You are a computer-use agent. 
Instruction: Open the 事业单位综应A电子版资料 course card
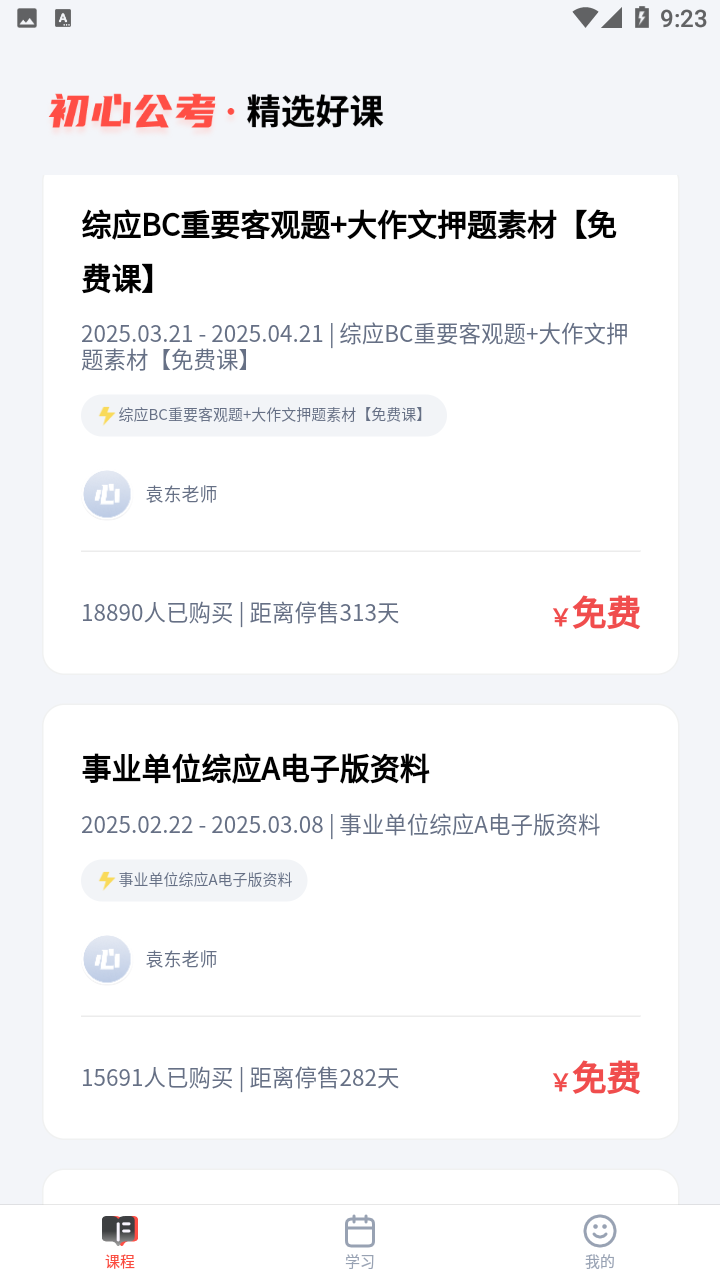pyautogui.click(x=255, y=769)
